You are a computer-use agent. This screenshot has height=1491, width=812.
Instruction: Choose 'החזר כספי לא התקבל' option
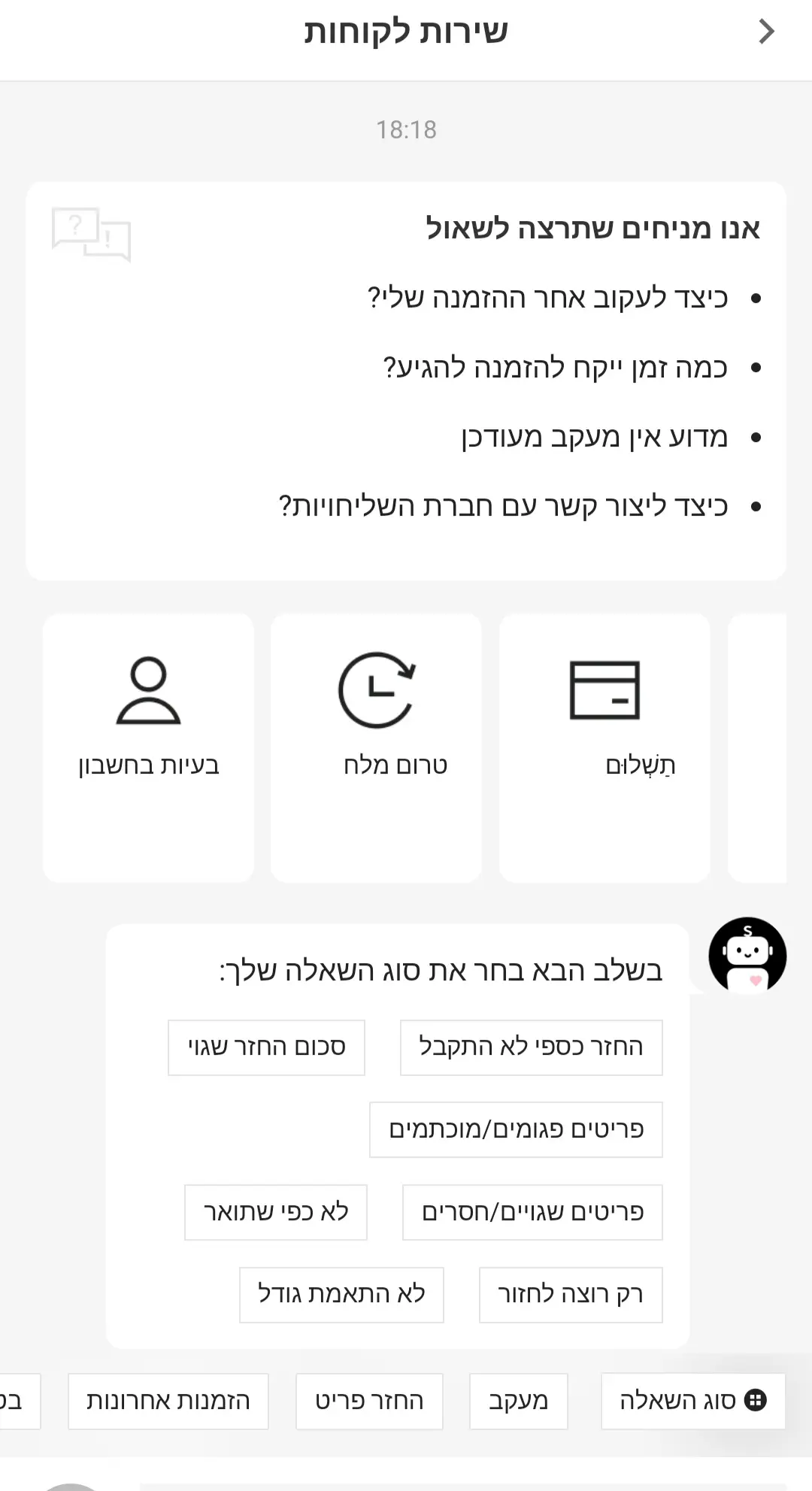point(531,1047)
